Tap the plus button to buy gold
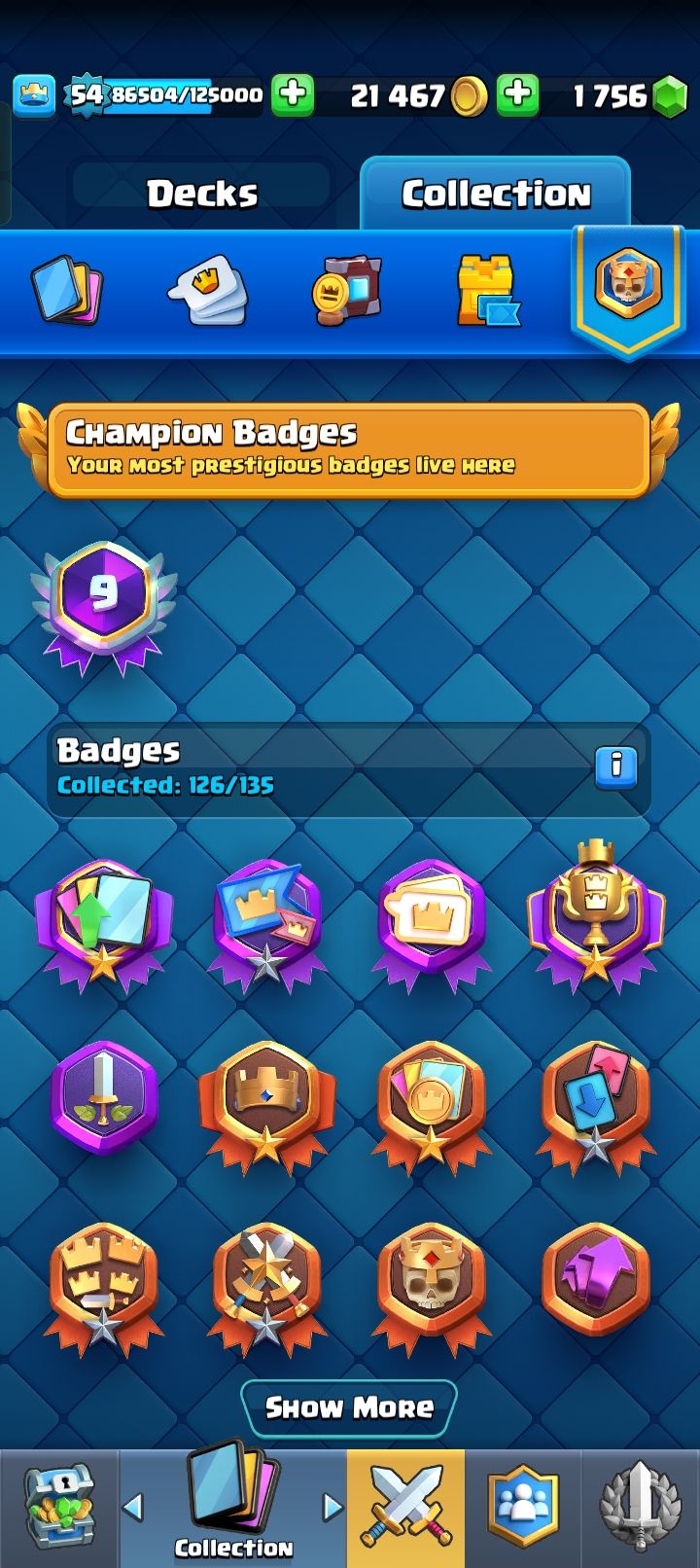Image resolution: width=700 pixels, height=1568 pixels. tap(293, 95)
